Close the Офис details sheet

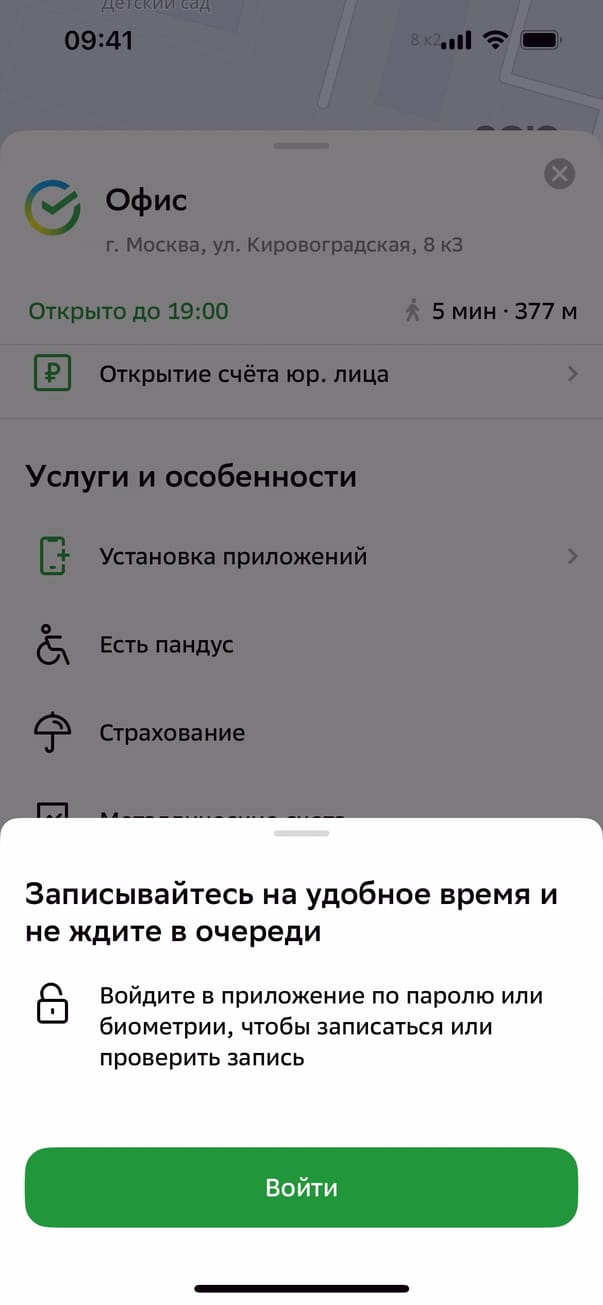[x=559, y=174]
